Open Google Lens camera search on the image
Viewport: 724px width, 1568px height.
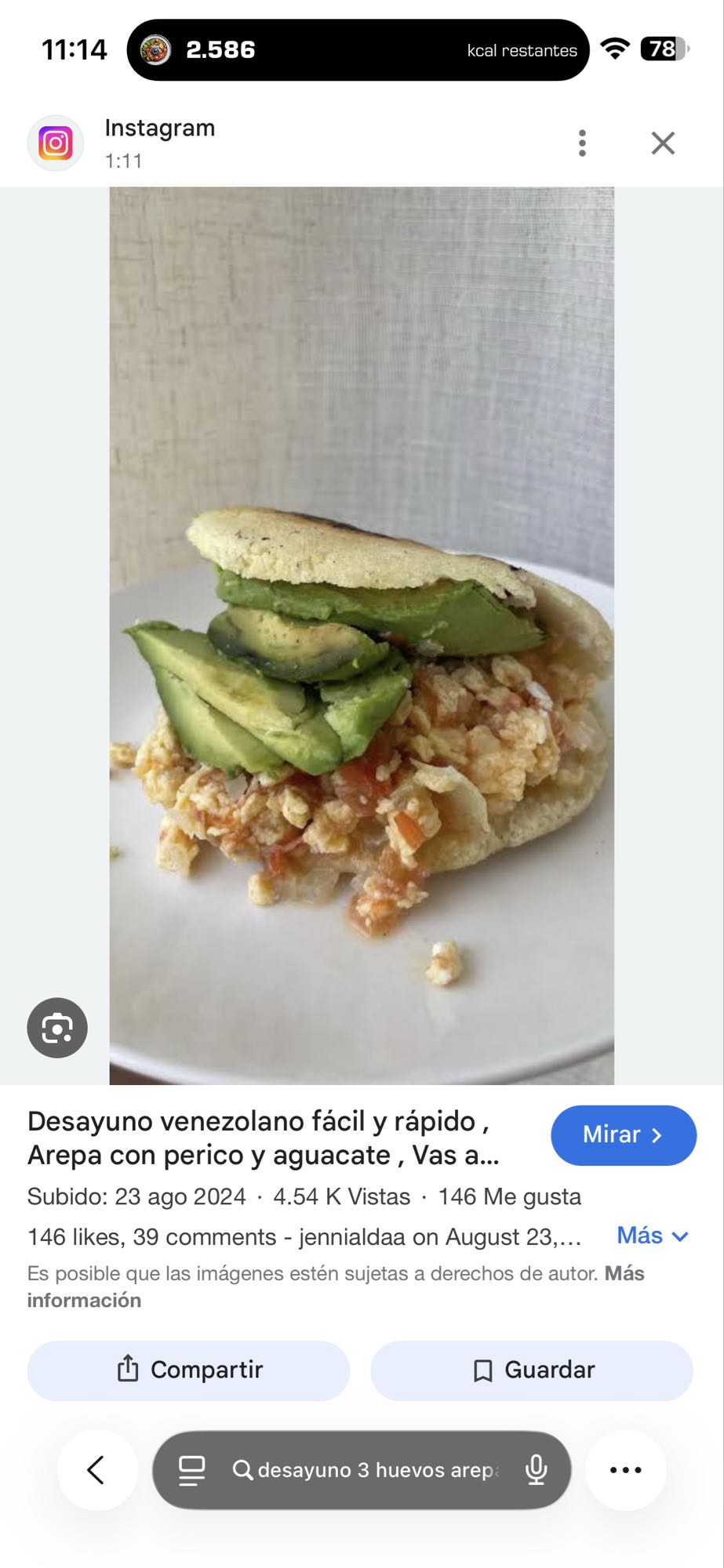click(x=56, y=1028)
